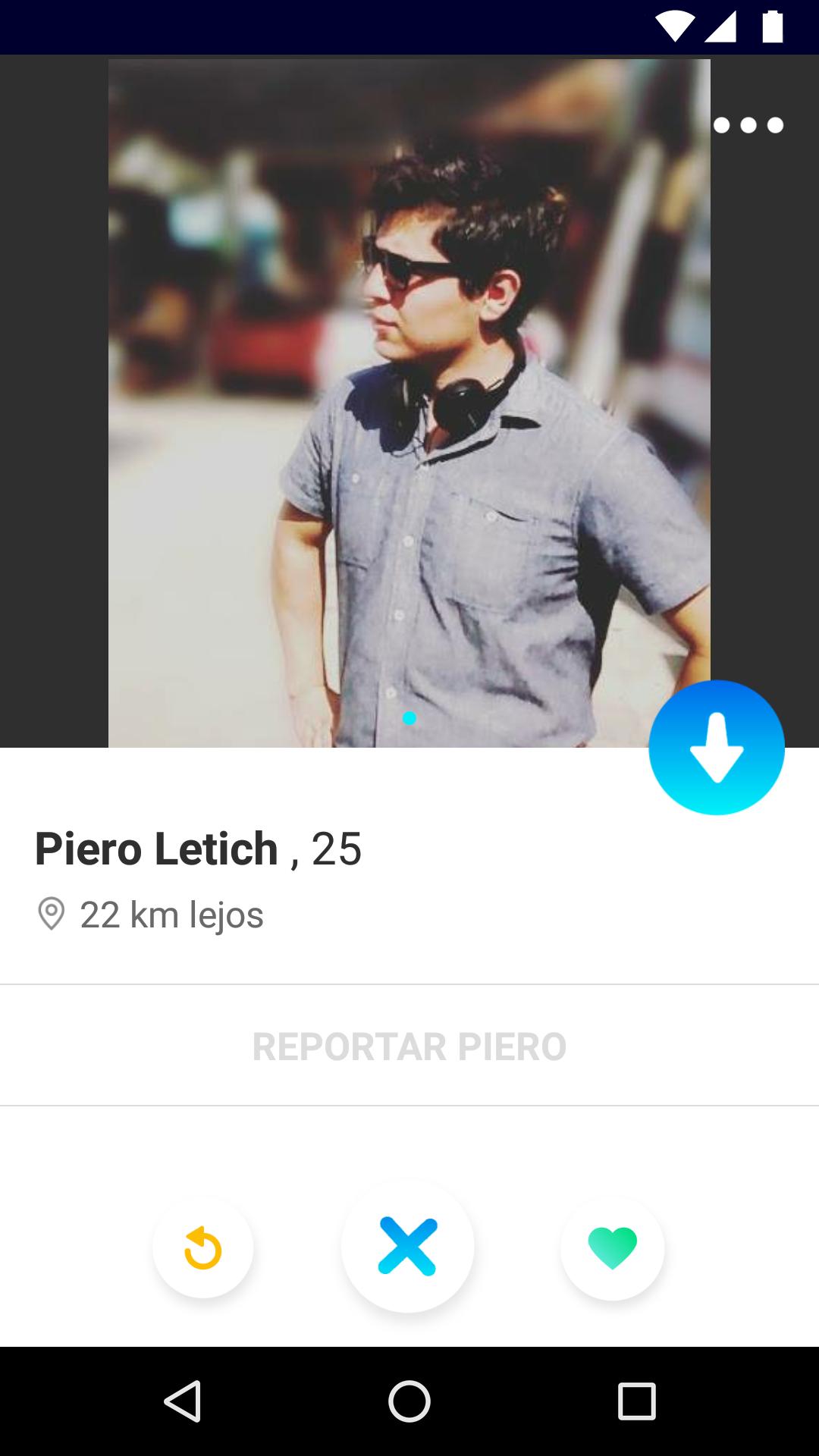This screenshot has height=1456, width=819.
Task: Select the 22 km lejos text
Action: [171, 915]
